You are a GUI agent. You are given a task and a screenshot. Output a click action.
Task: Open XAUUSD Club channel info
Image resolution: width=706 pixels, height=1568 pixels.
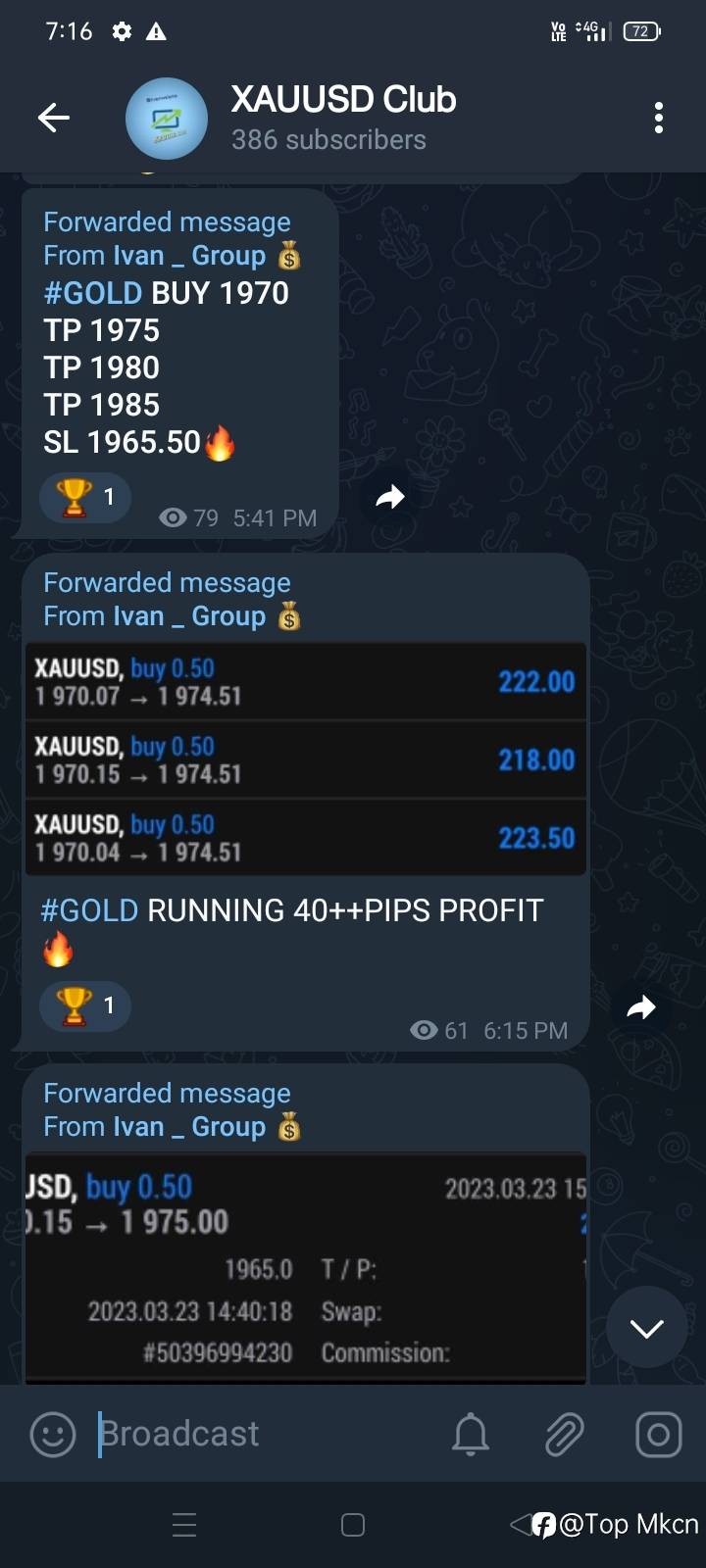(x=343, y=119)
